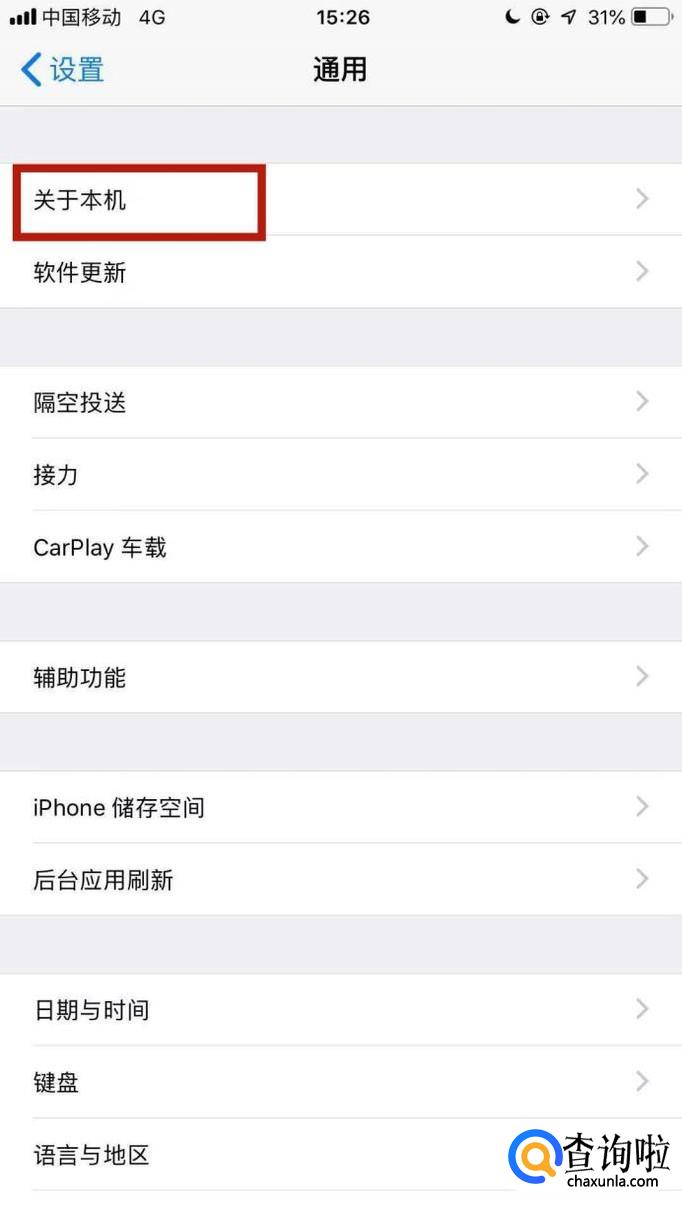Open 软件更新

(x=341, y=272)
